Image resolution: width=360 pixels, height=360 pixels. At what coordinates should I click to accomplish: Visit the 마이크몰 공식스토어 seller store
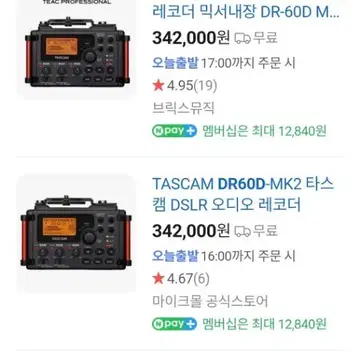[x=210, y=301]
